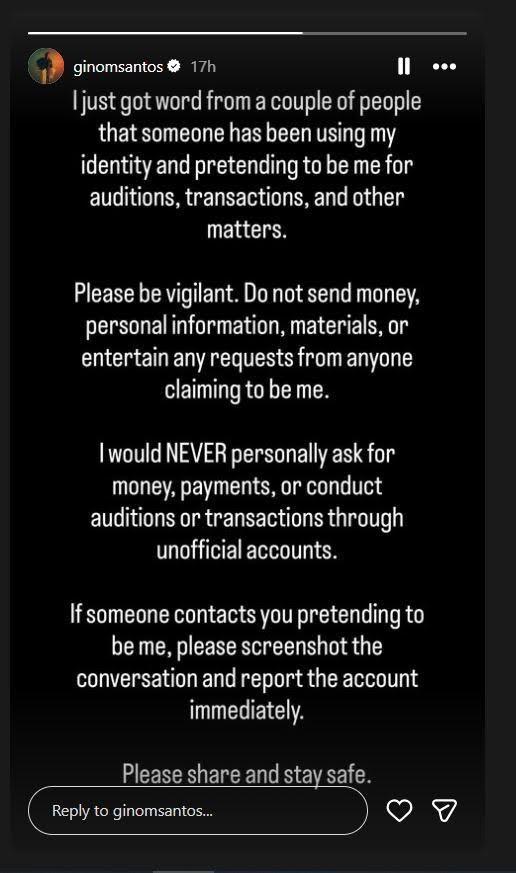This screenshot has height=873, width=516.
Task: Share the story via paper plane icon
Action: click(444, 810)
